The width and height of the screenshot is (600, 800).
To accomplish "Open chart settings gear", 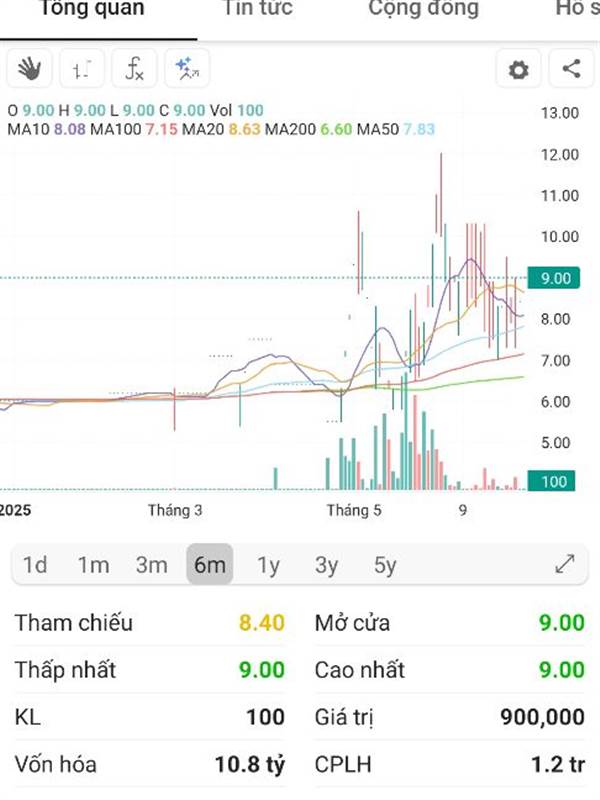I will point(518,69).
